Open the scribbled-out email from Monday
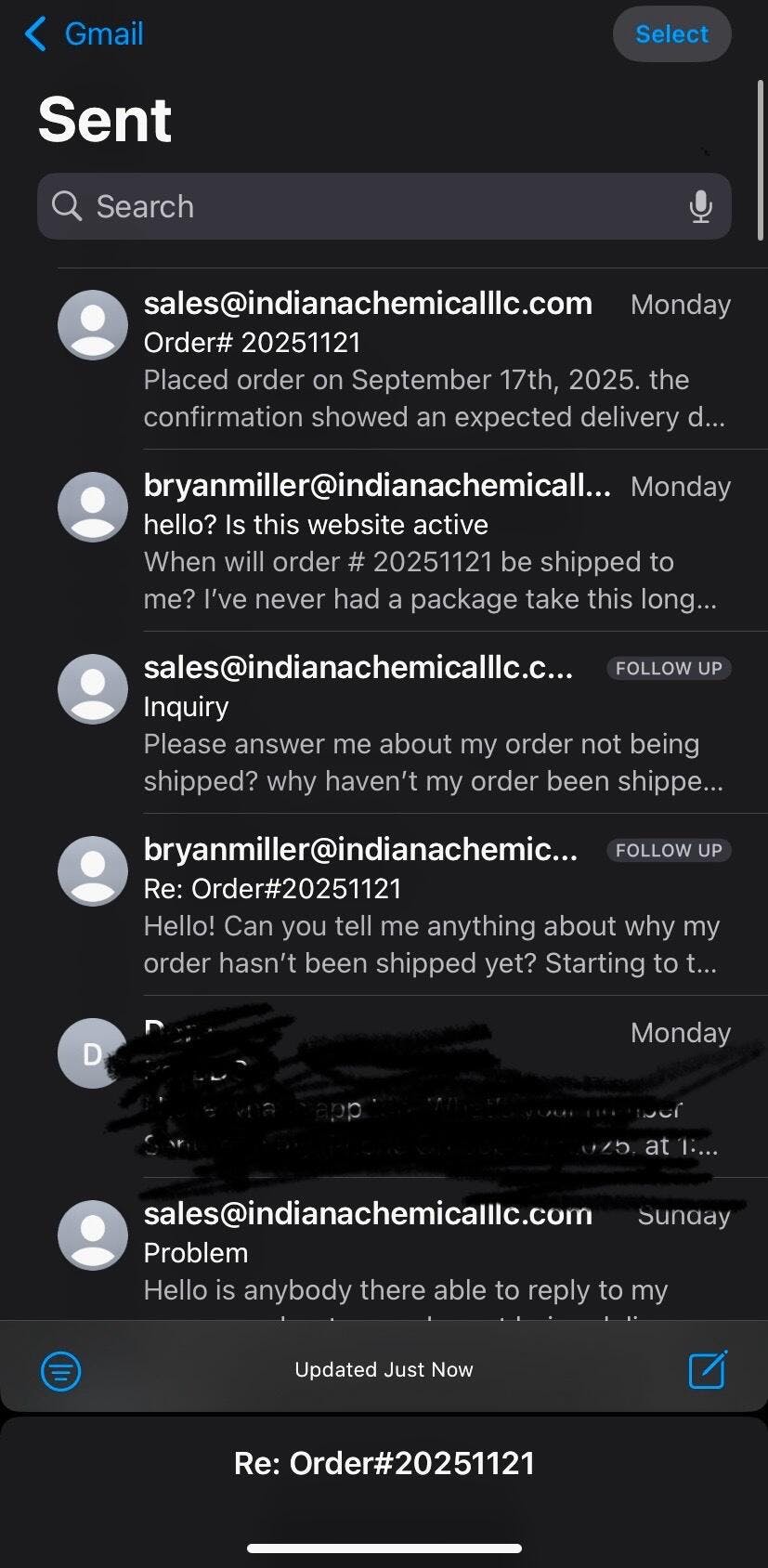 pyautogui.click(x=435, y=1089)
